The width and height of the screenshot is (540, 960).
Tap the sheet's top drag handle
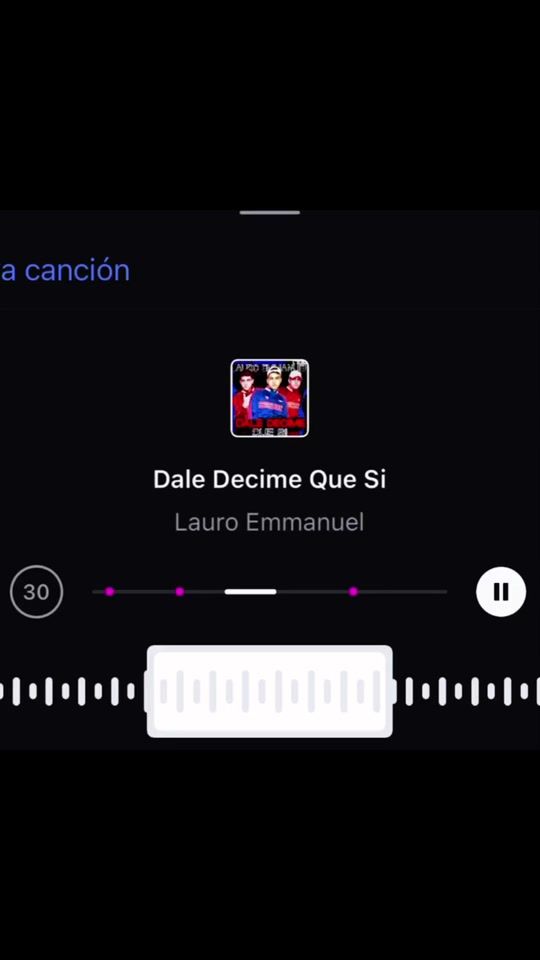click(270, 212)
